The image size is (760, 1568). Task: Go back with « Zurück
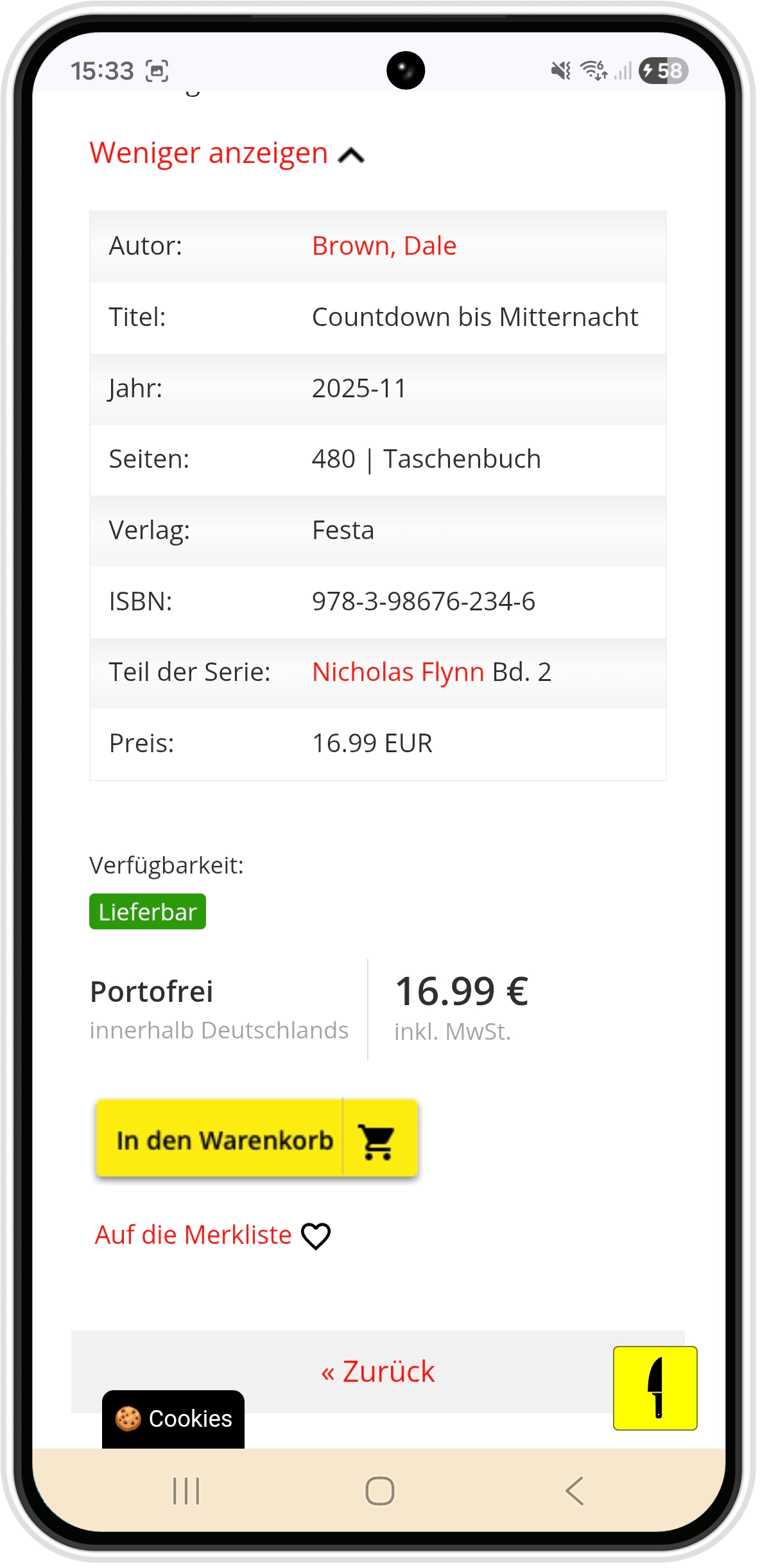(x=377, y=1371)
